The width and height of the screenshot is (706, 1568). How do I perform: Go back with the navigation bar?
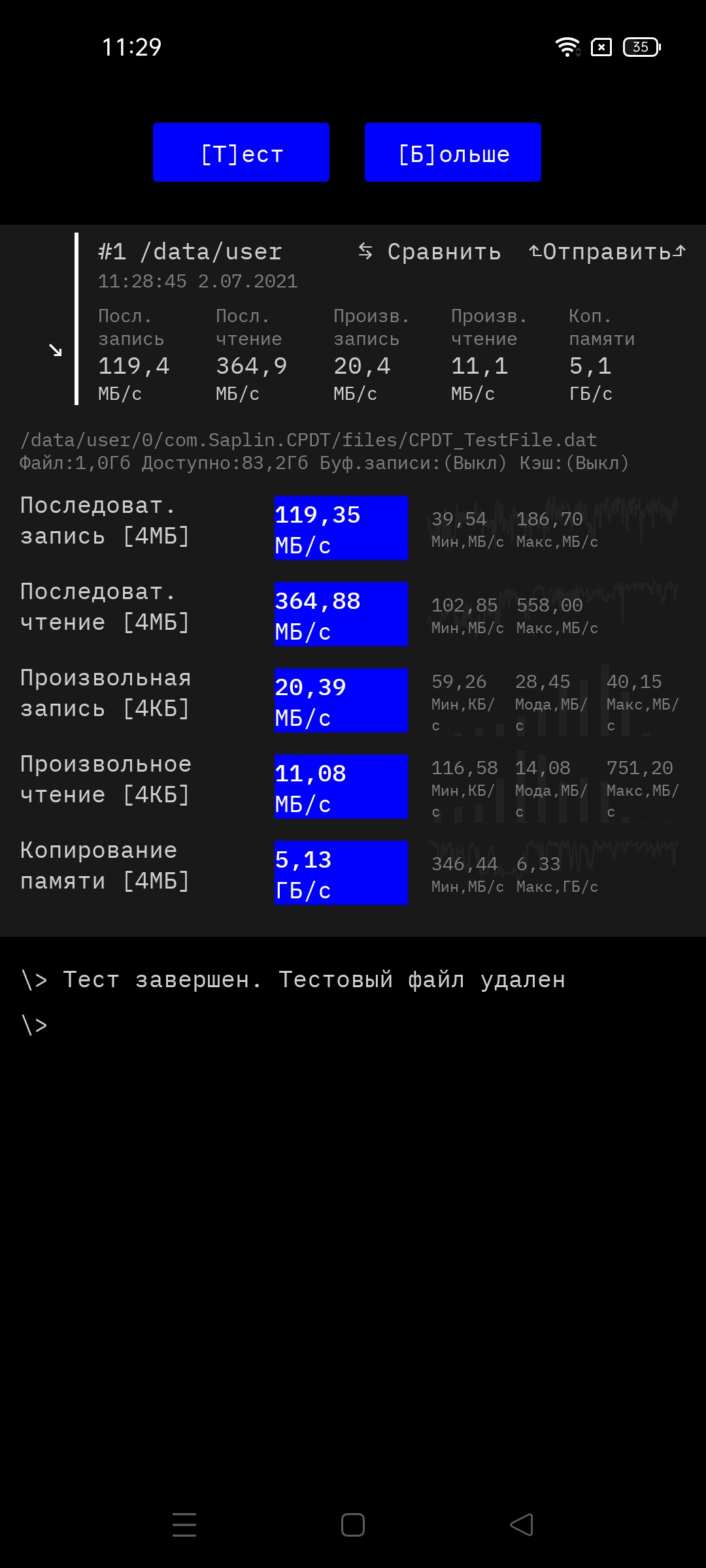click(x=522, y=1525)
